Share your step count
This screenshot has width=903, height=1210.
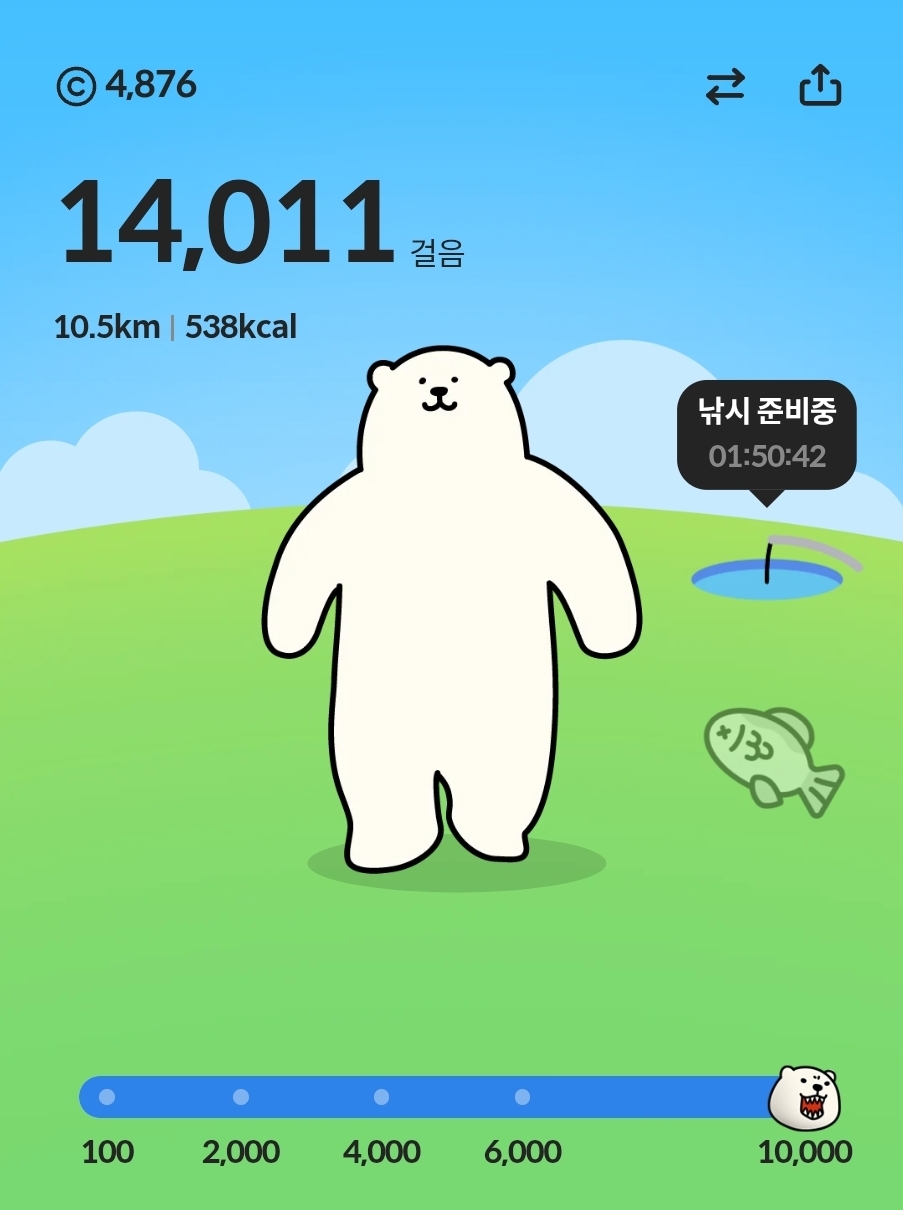tap(820, 86)
